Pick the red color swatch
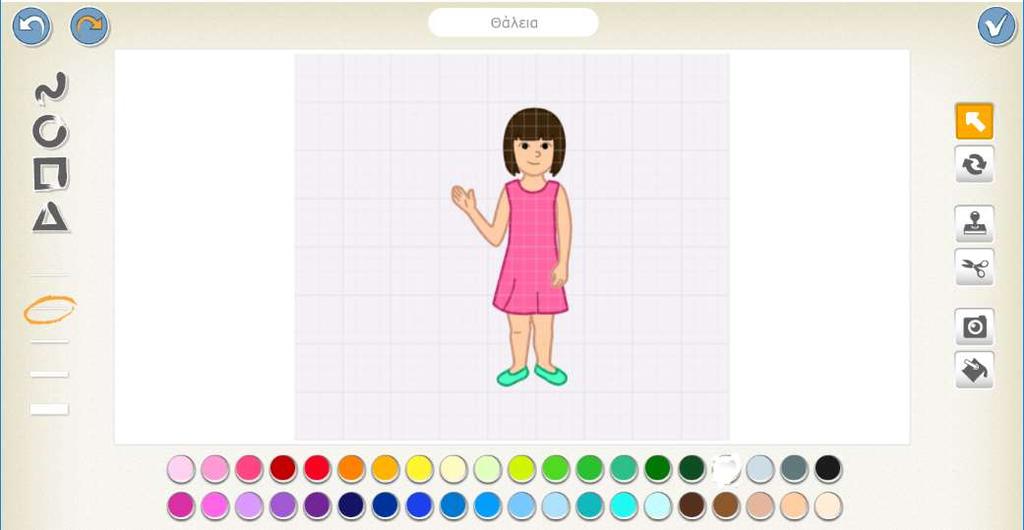1024x530 pixels. [x=318, y=468]
